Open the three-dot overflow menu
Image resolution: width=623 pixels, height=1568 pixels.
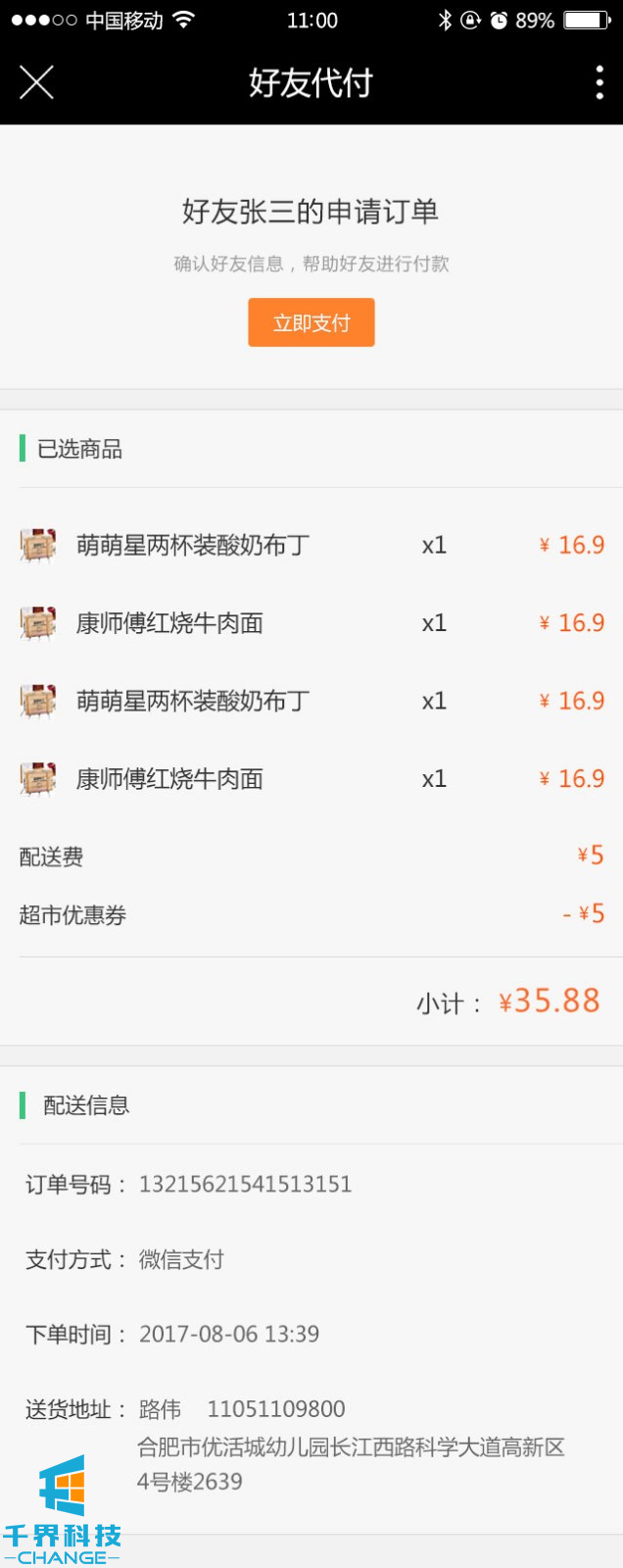tap(599, 82)
